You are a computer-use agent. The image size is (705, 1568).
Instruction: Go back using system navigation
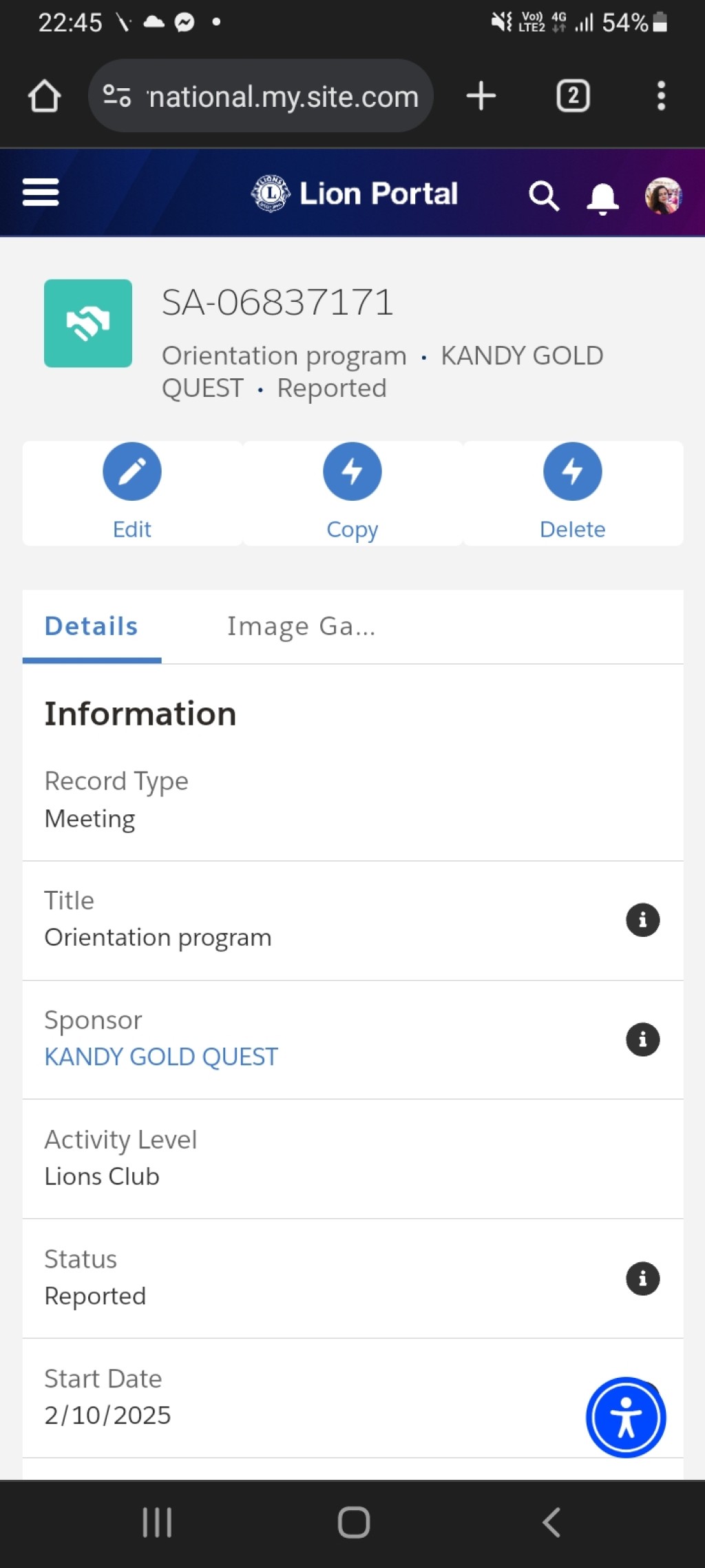click(551, 1523)
